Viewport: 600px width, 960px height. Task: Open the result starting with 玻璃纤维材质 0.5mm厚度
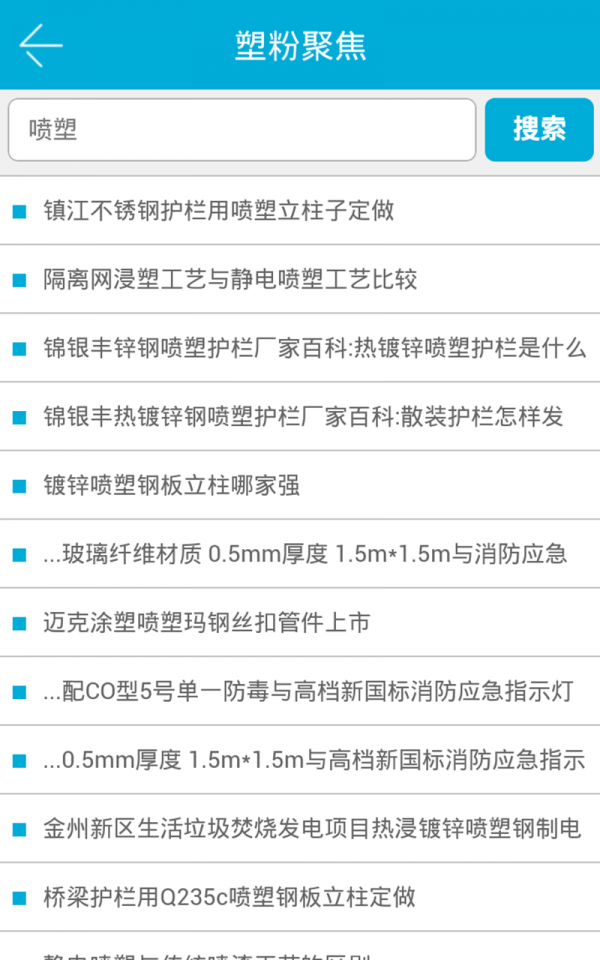(305, 553)
